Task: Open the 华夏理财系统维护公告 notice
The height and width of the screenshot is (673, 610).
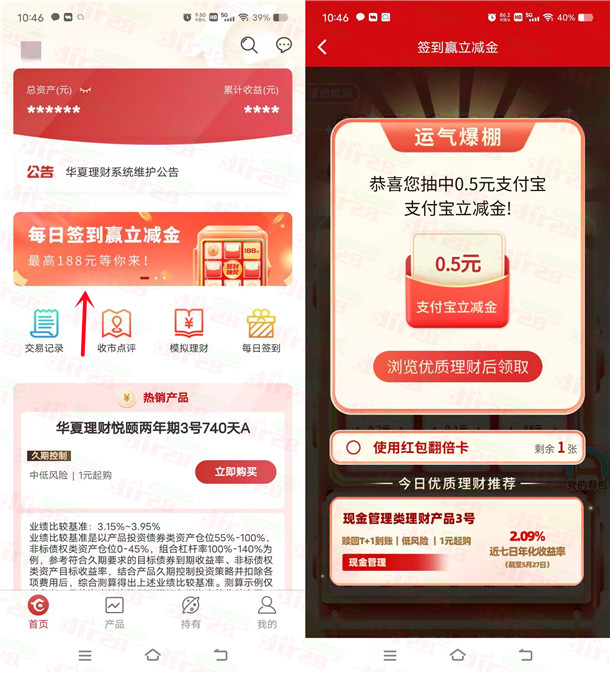Action: 121,172
